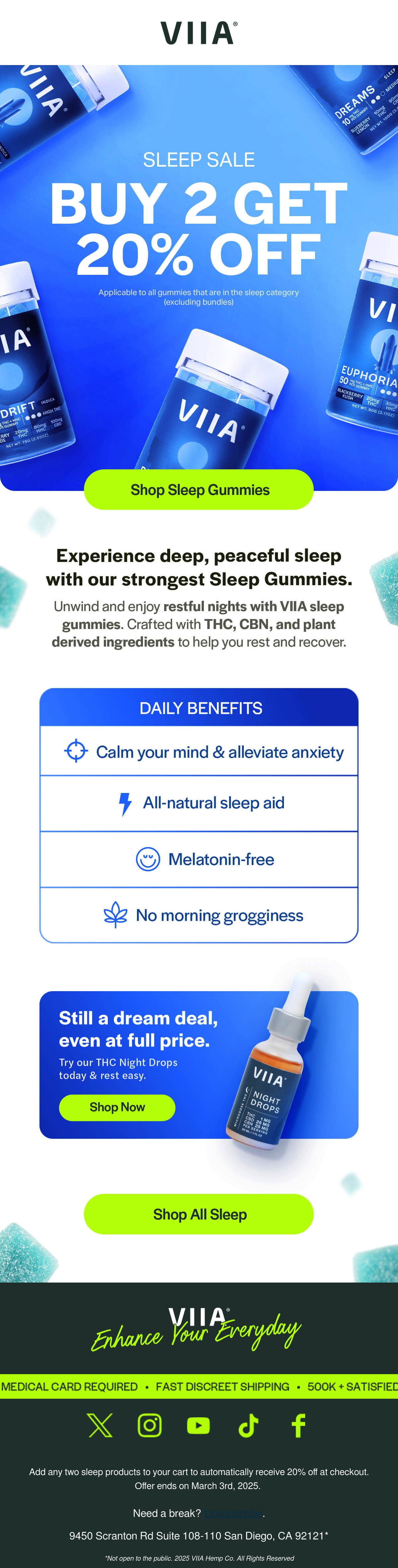Open Shop Now for THC Night Drops
Screen dimensions: 398x1568
point(117,1107)
